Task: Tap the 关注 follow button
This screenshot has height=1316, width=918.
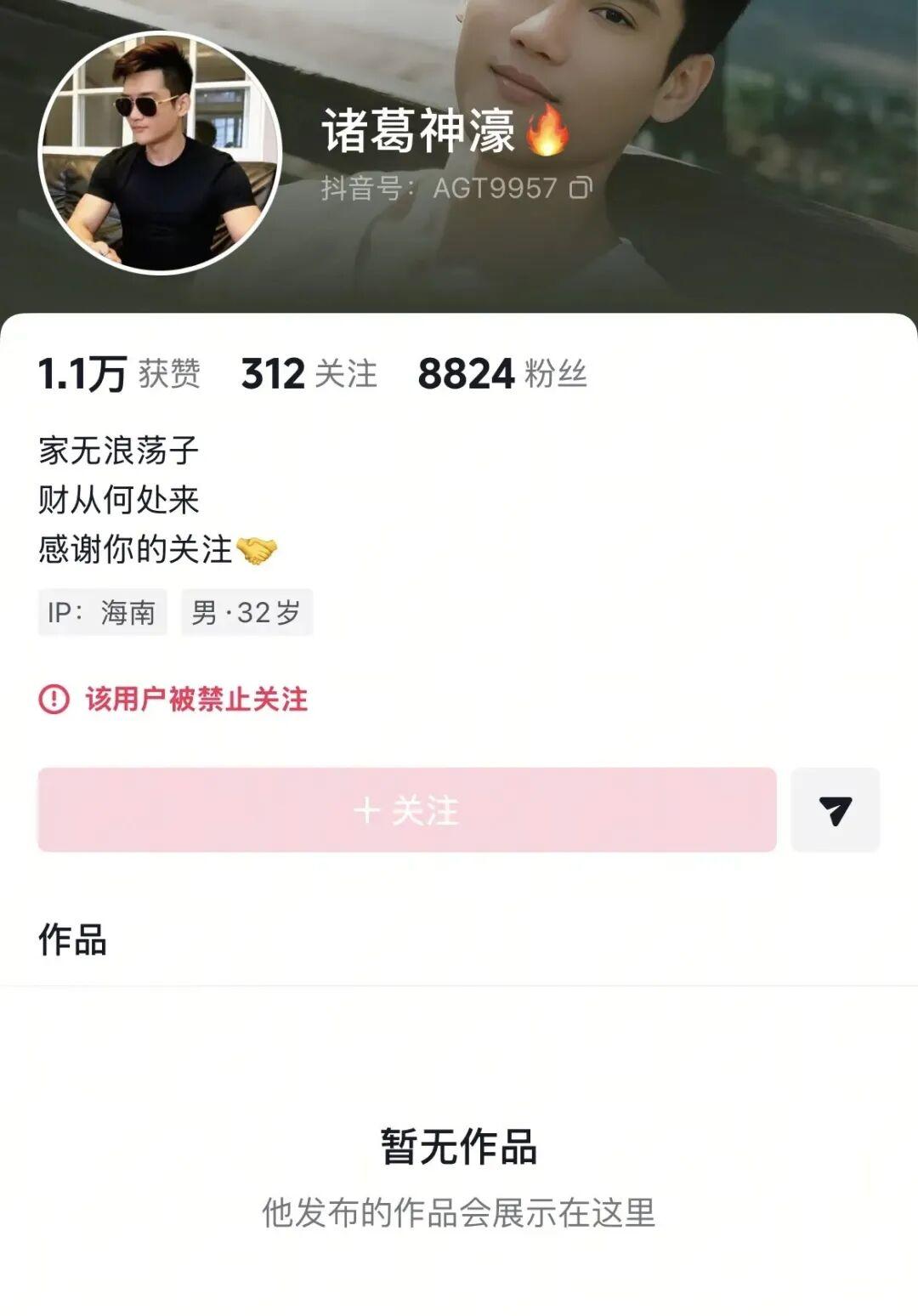Action: pos(406,809)
